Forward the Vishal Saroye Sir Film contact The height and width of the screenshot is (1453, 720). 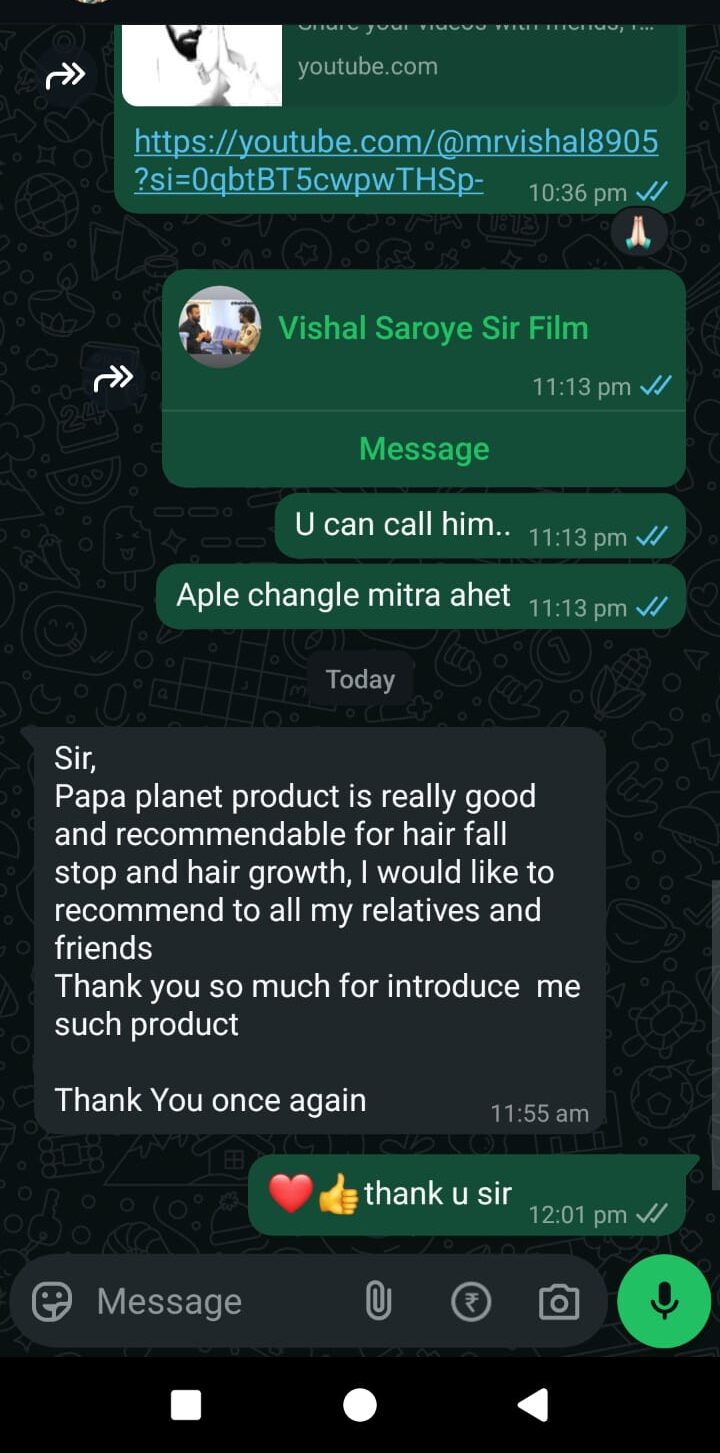(113, 378)
